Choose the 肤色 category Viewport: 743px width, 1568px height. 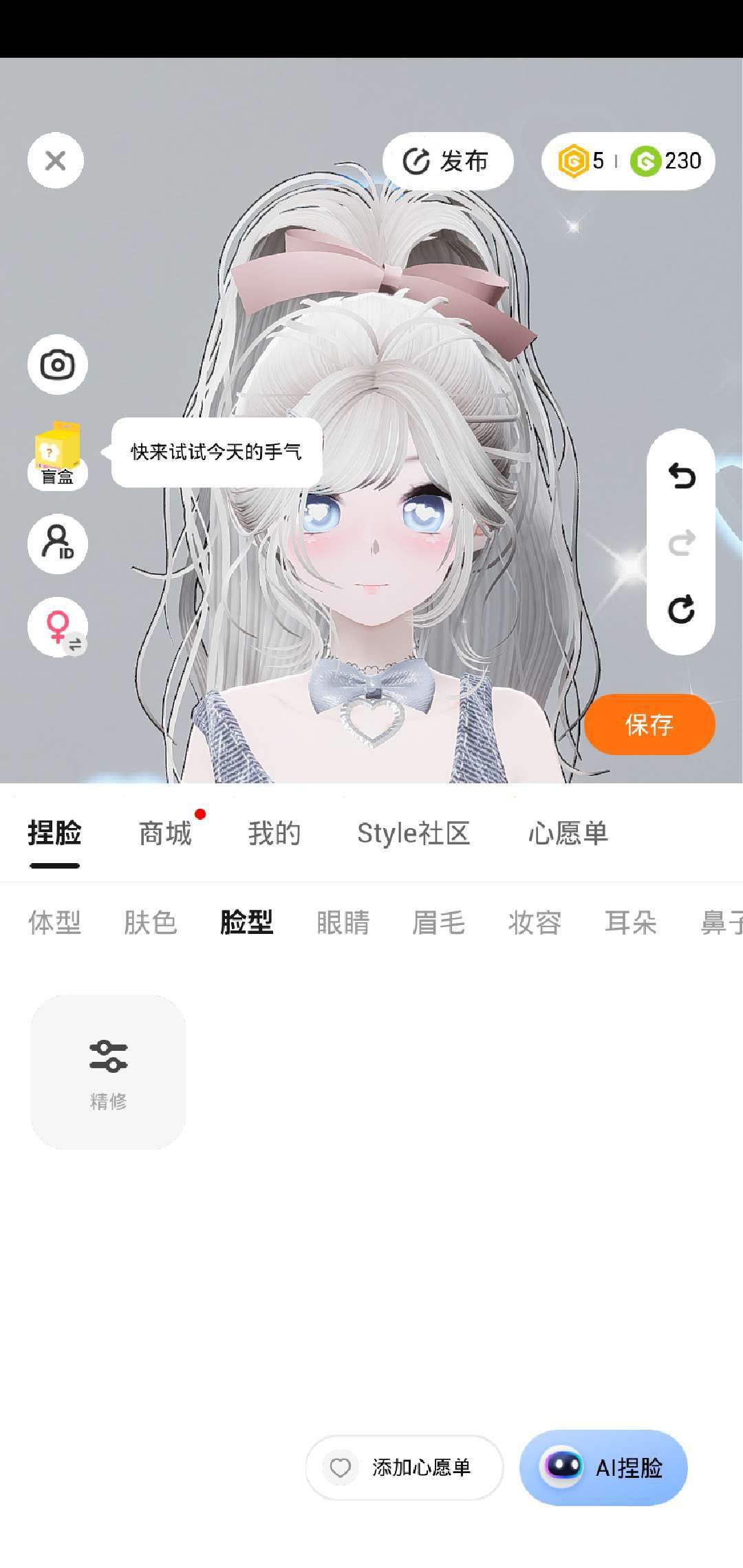pyautogui.click(x=151, y=922)
